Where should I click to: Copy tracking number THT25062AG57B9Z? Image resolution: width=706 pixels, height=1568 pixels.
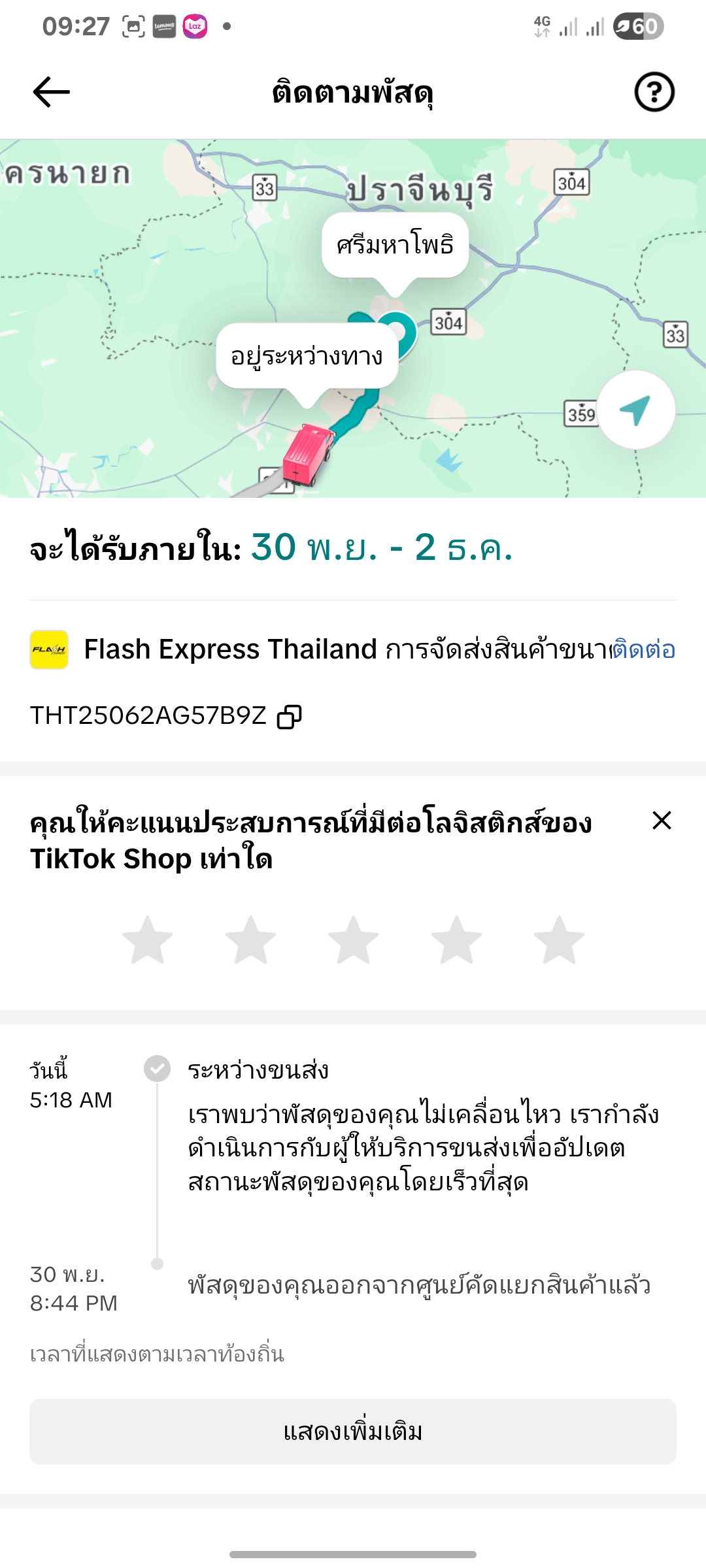coord(290,717)
